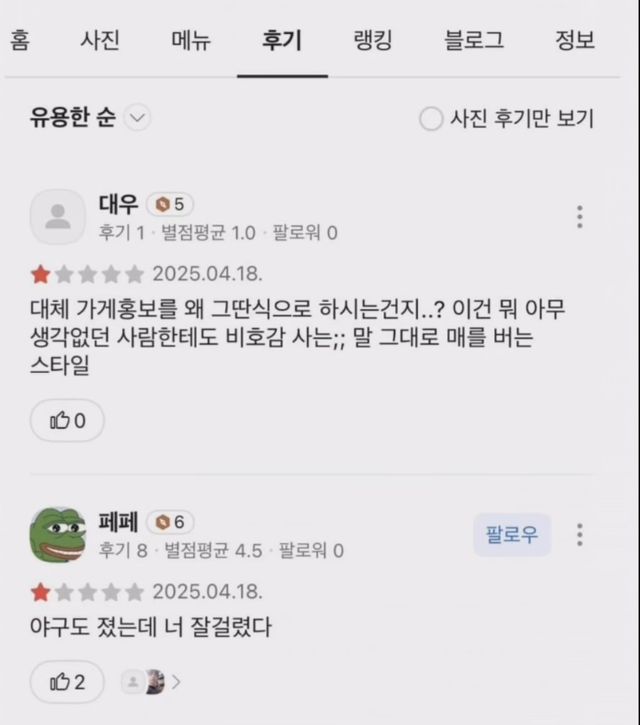
Task: Switch to the 정보 tab
Action: coord(575,41)
